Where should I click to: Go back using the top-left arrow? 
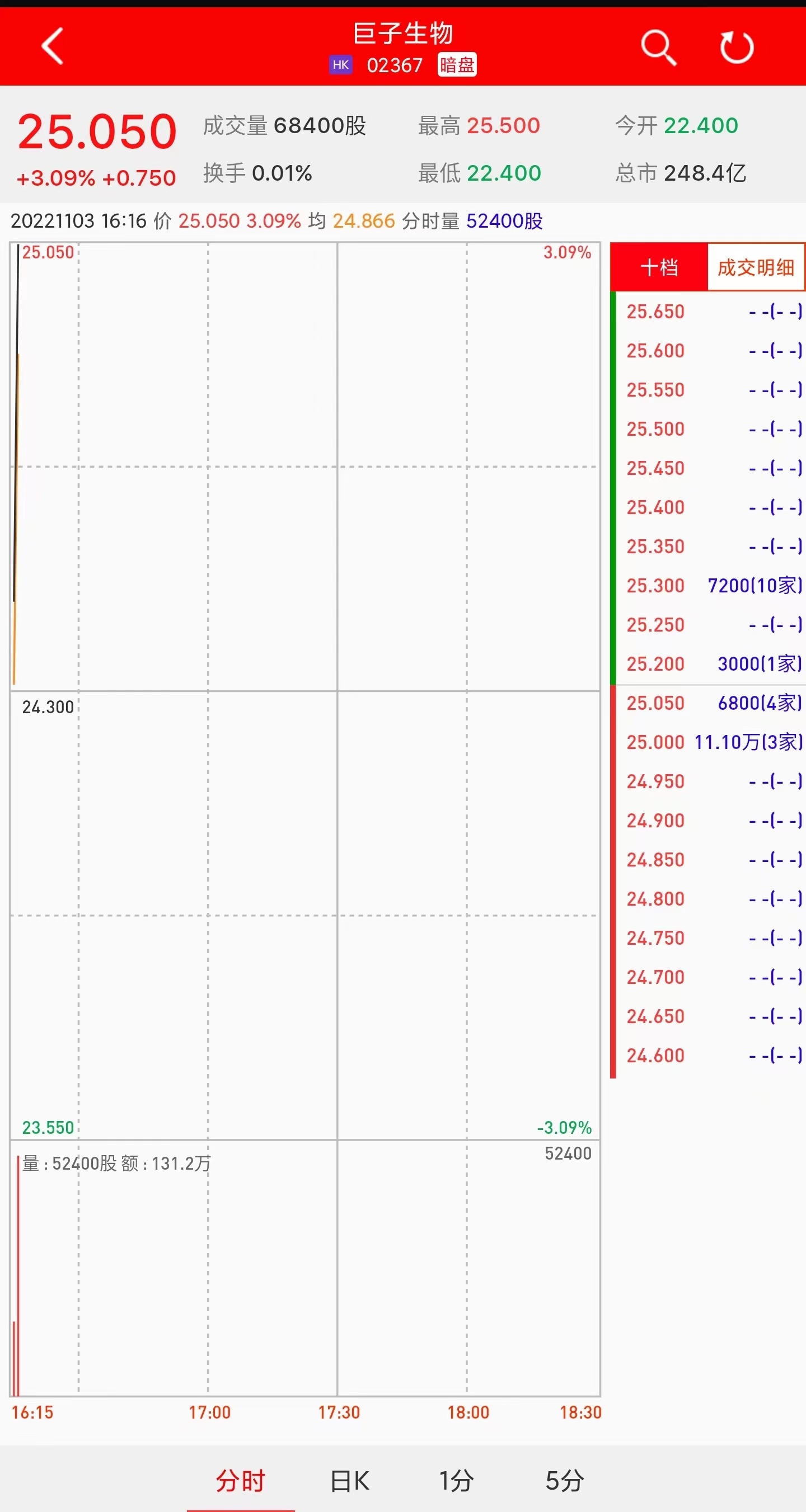tap(53, 46)
